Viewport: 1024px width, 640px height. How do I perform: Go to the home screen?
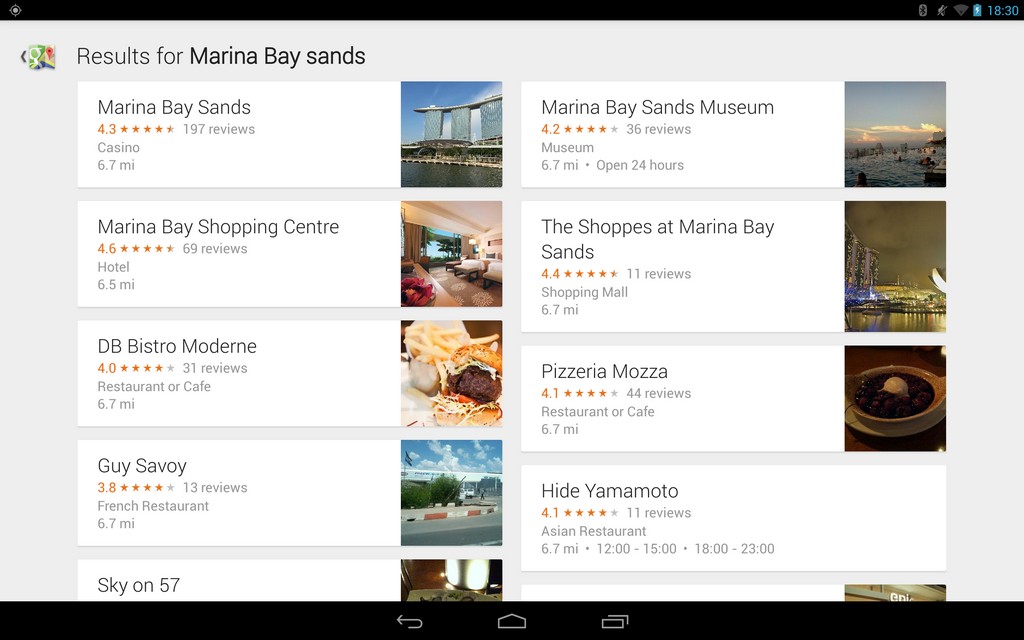click(x=512, y=621)
